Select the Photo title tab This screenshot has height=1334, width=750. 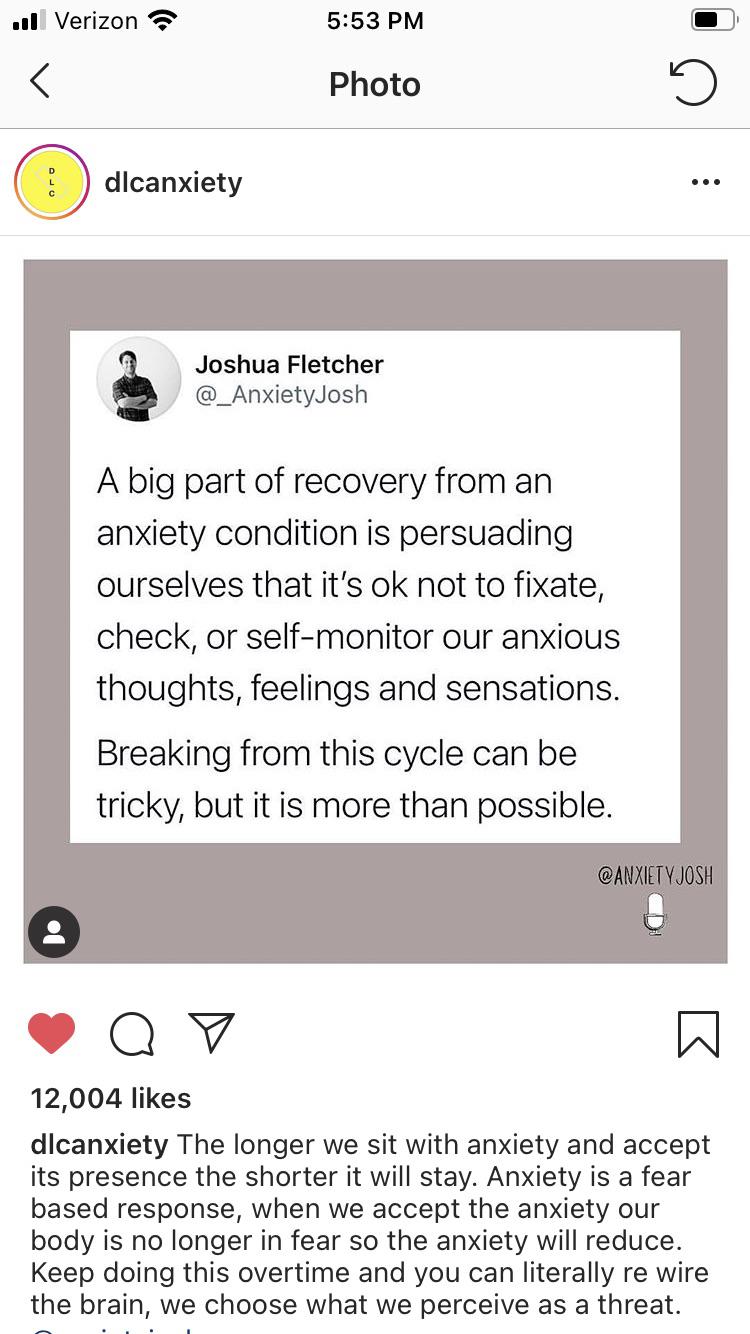[x=375, y=84]
